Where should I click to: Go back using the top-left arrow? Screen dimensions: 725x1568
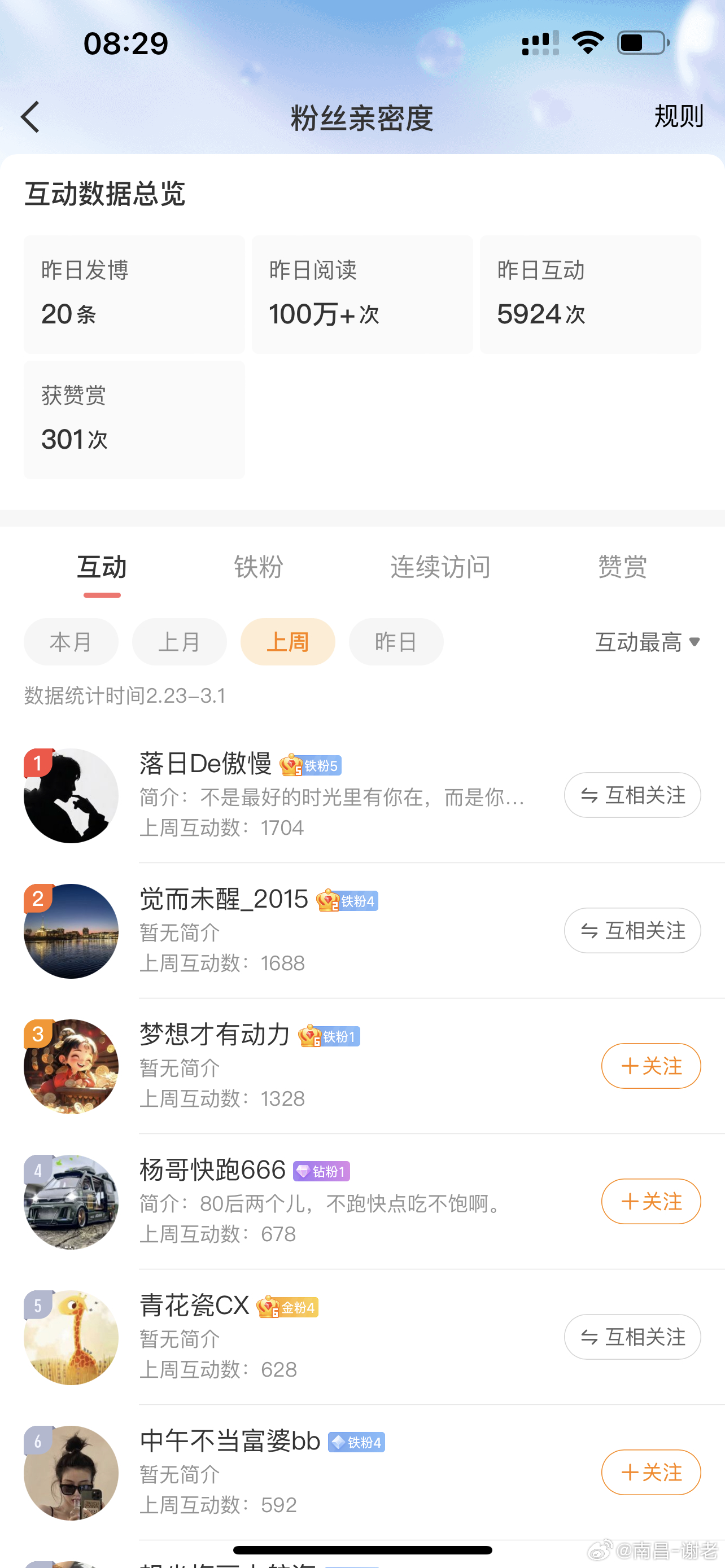[30, 117]
